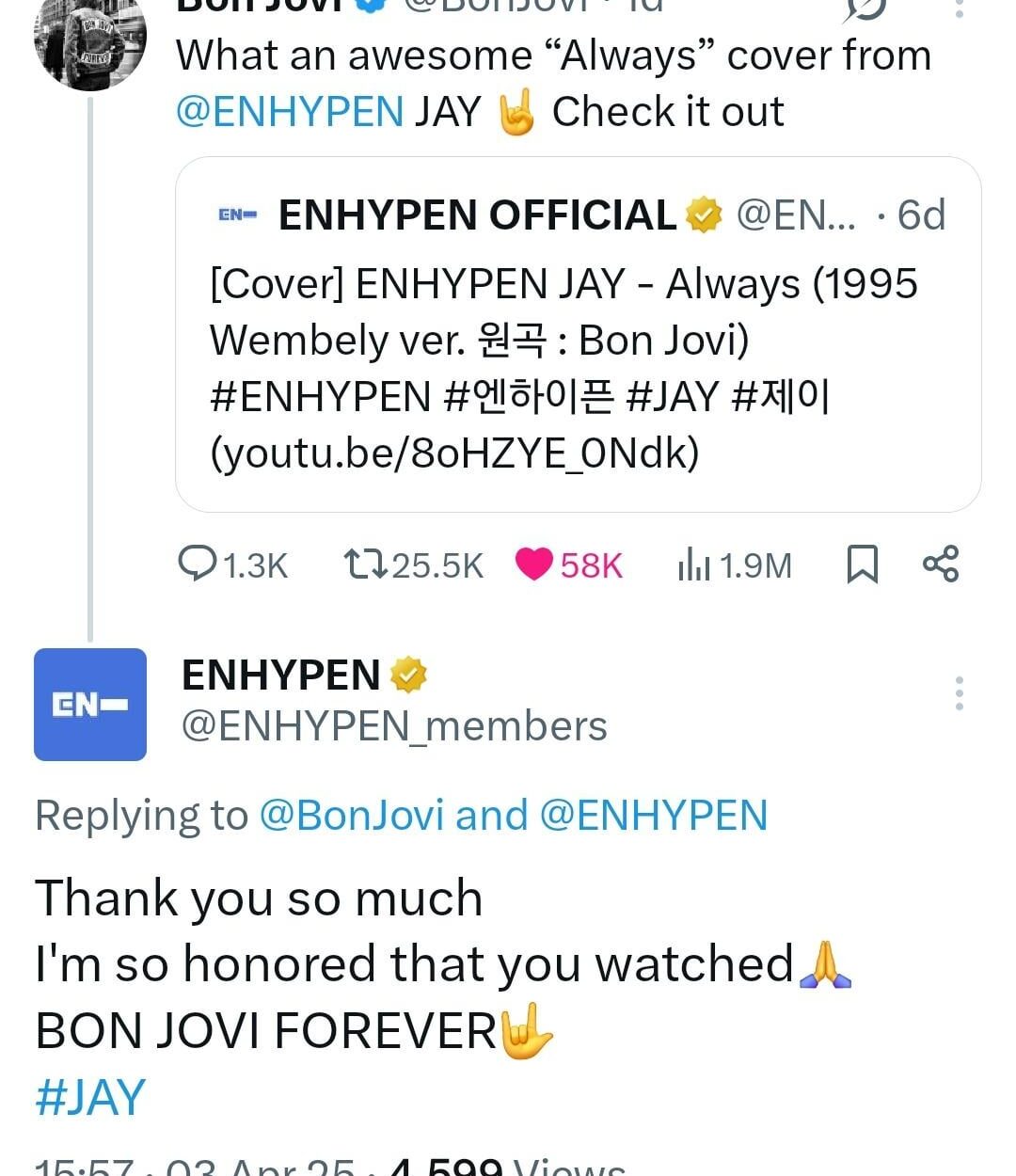Open the three-dot menu on the ENHYPEN reply
The height and width of the screenshot is (1176, 1016).
(959, 693)
